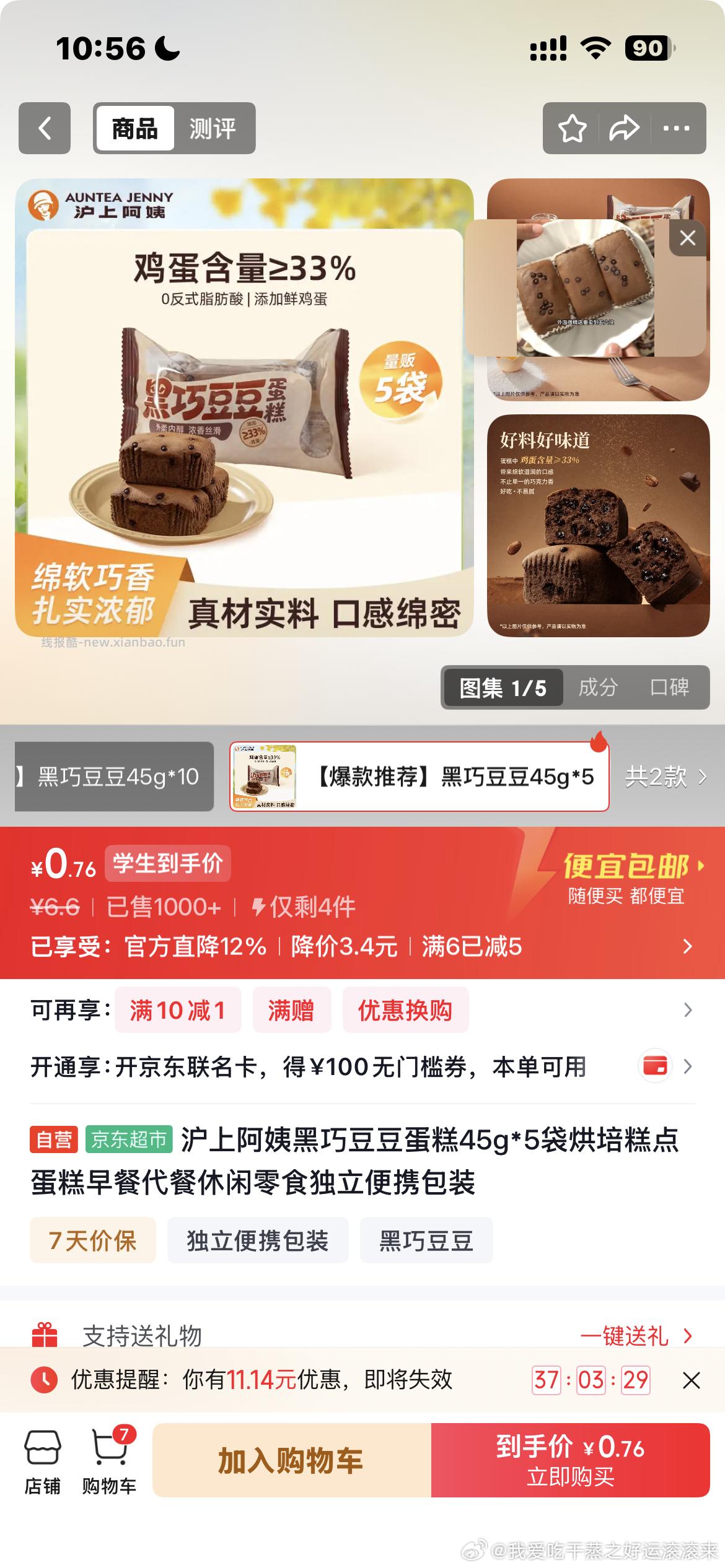Open the more options ellipsis menu
The height and width of the screenshot is (1568, 725).
tap(675, 128)
